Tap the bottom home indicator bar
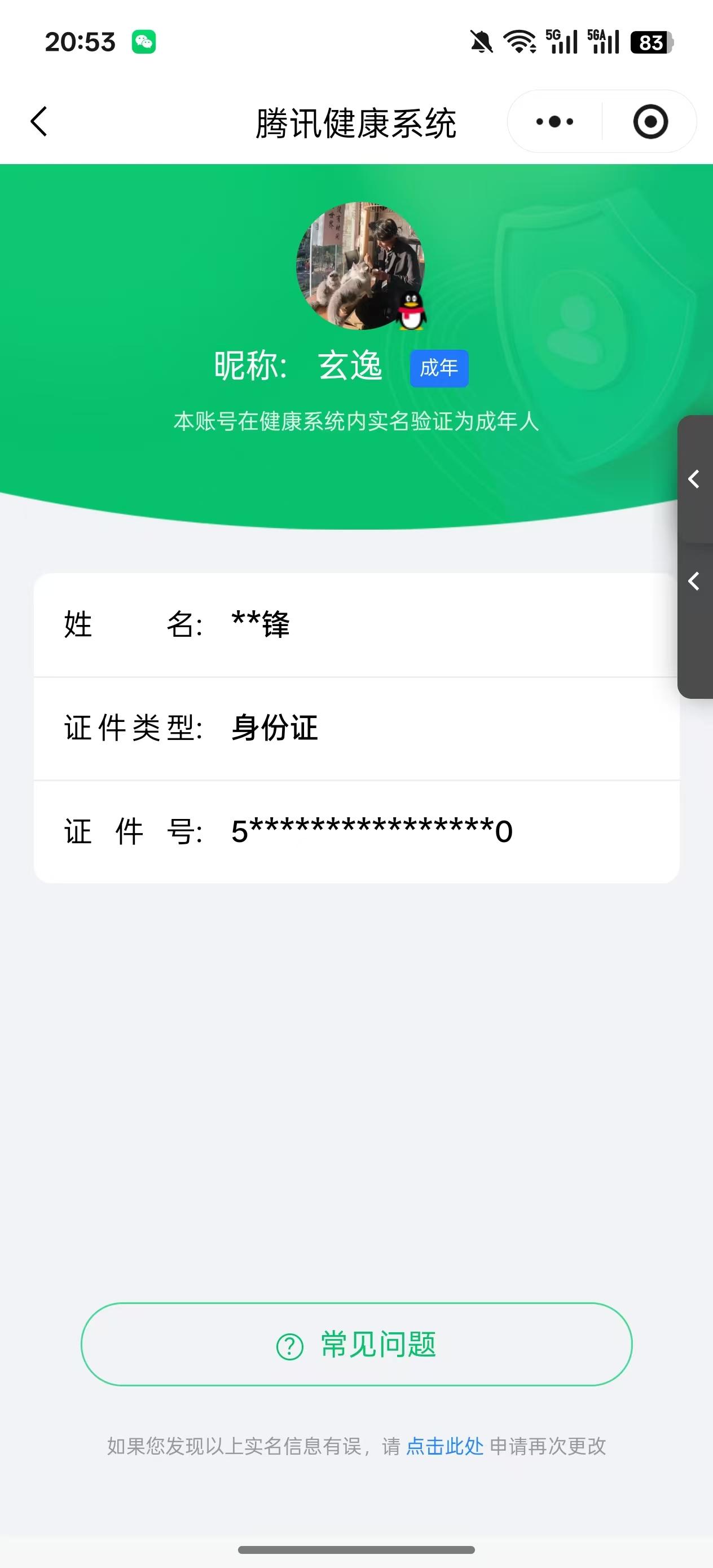The height and width of the screenshot is (1568, 713). point(356,1551)
